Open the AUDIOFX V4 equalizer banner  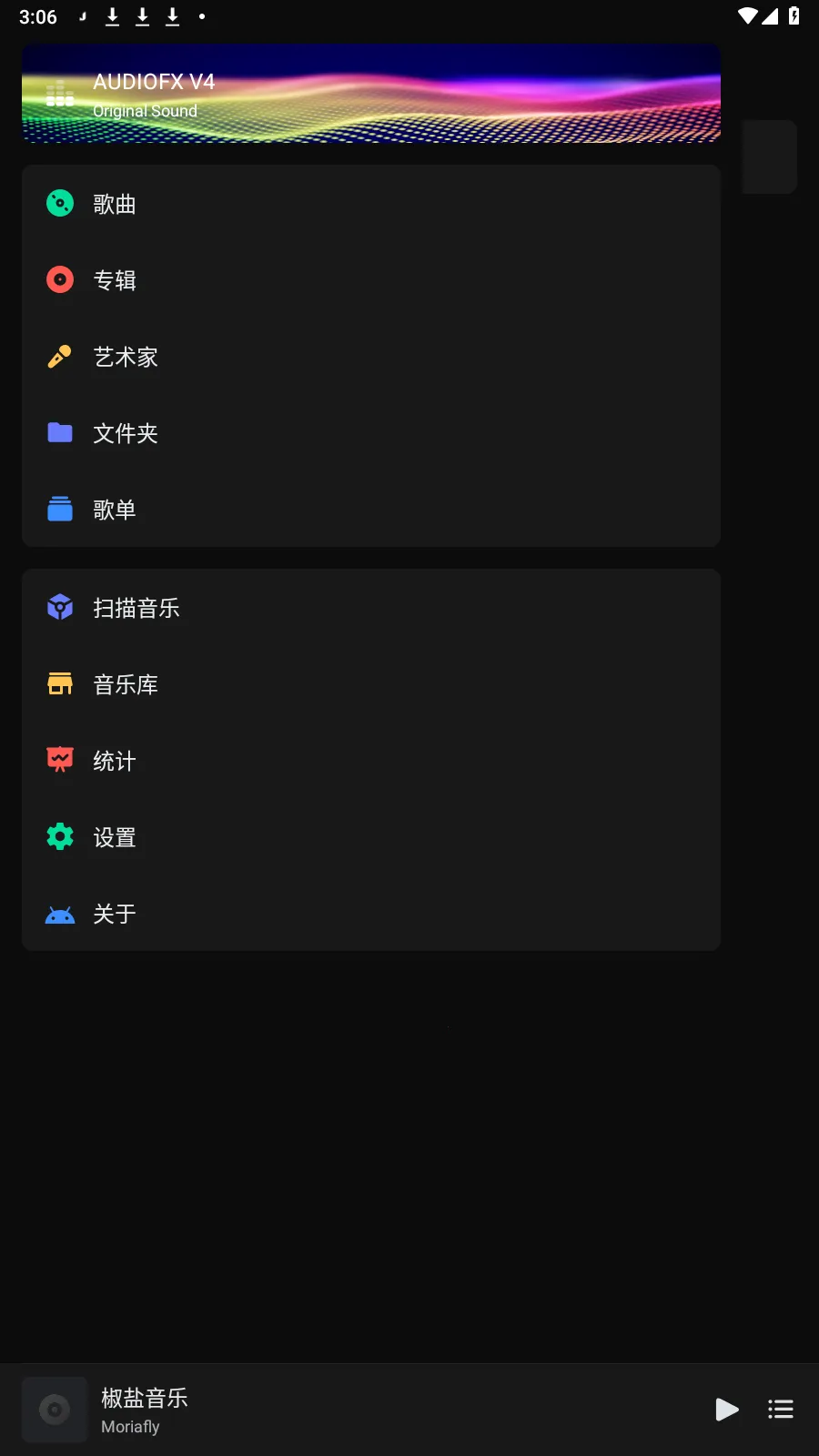tap(371, 94)
